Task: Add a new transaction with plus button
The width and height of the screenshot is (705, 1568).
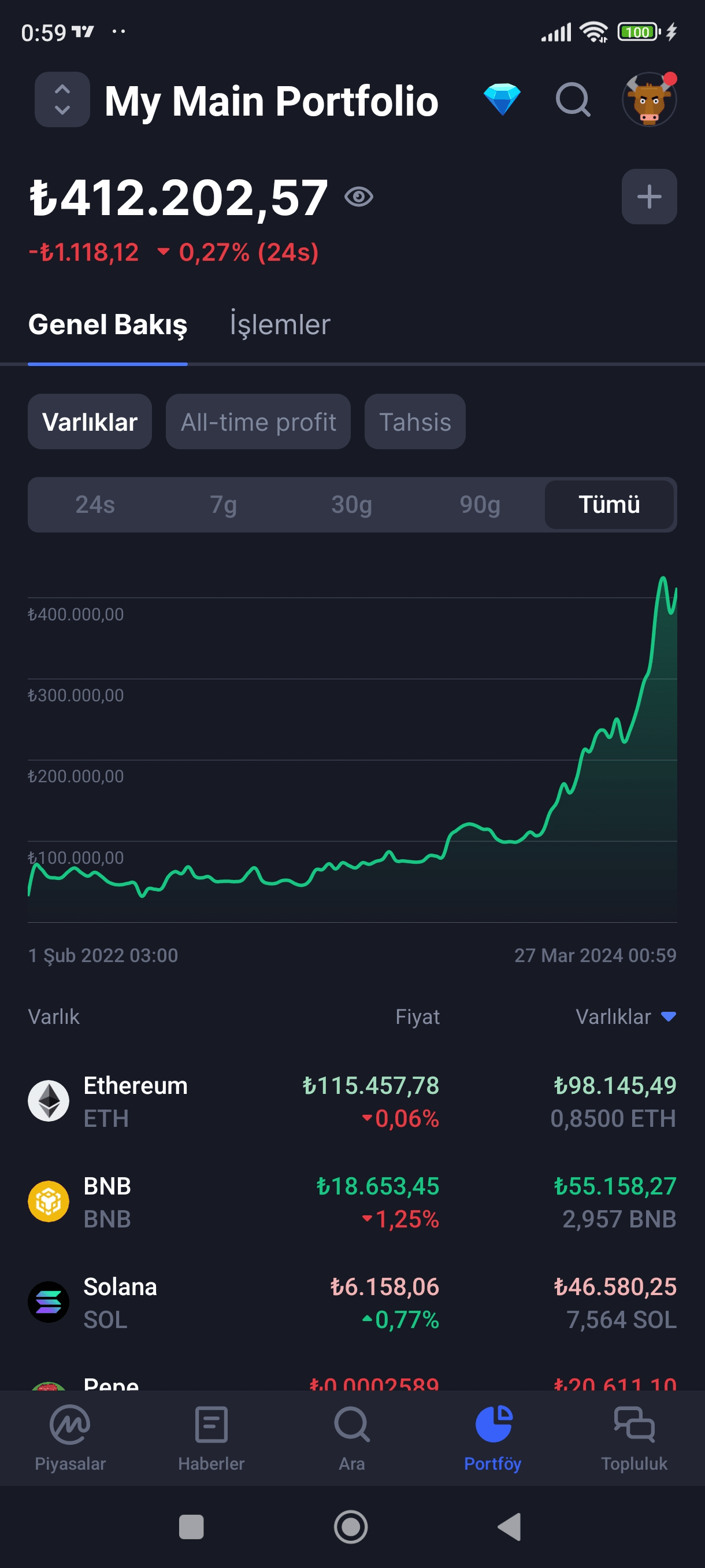Action: [x=649, y=197]
